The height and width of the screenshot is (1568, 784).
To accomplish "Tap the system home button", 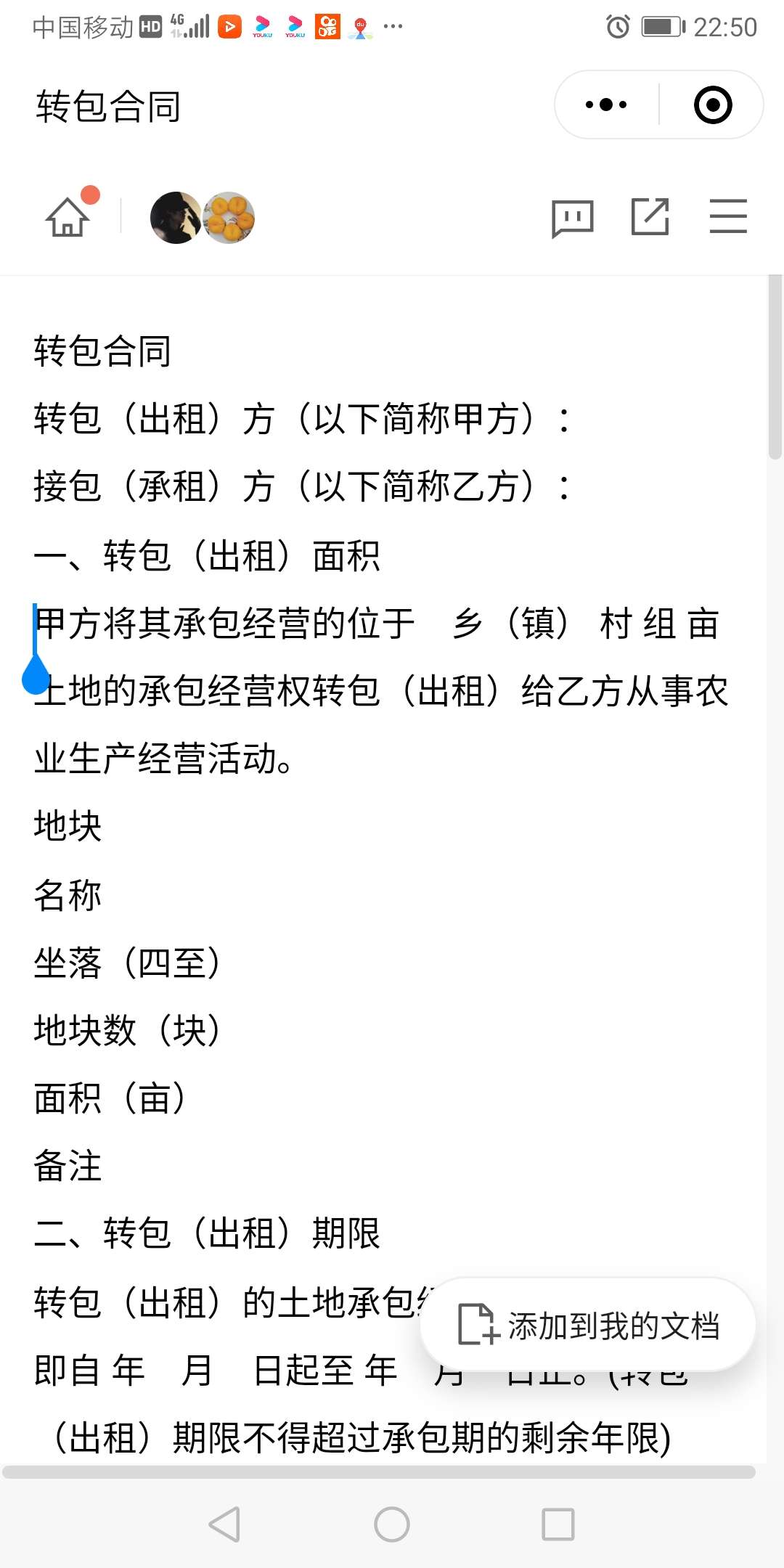I will [x=392, y=1524].
